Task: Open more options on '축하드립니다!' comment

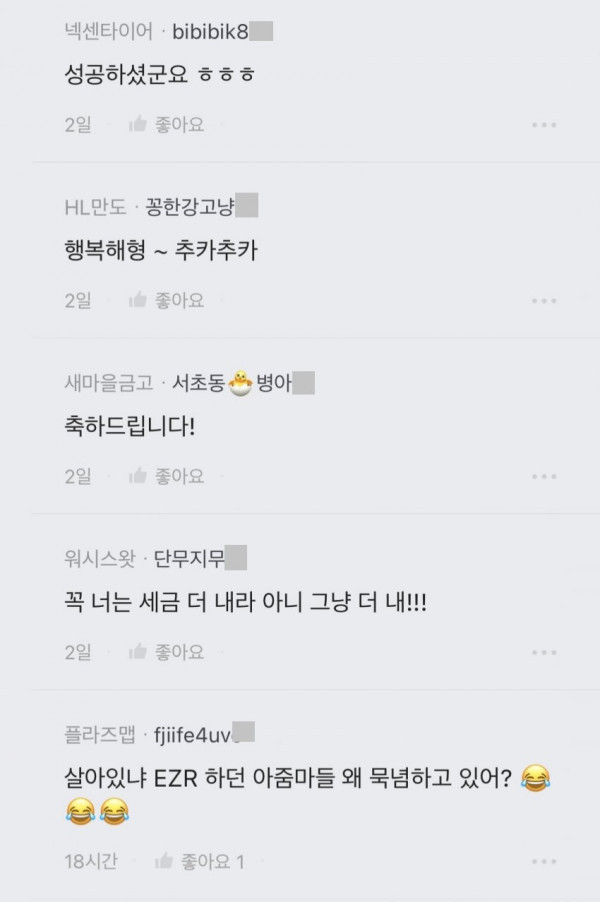Action: 544,476
